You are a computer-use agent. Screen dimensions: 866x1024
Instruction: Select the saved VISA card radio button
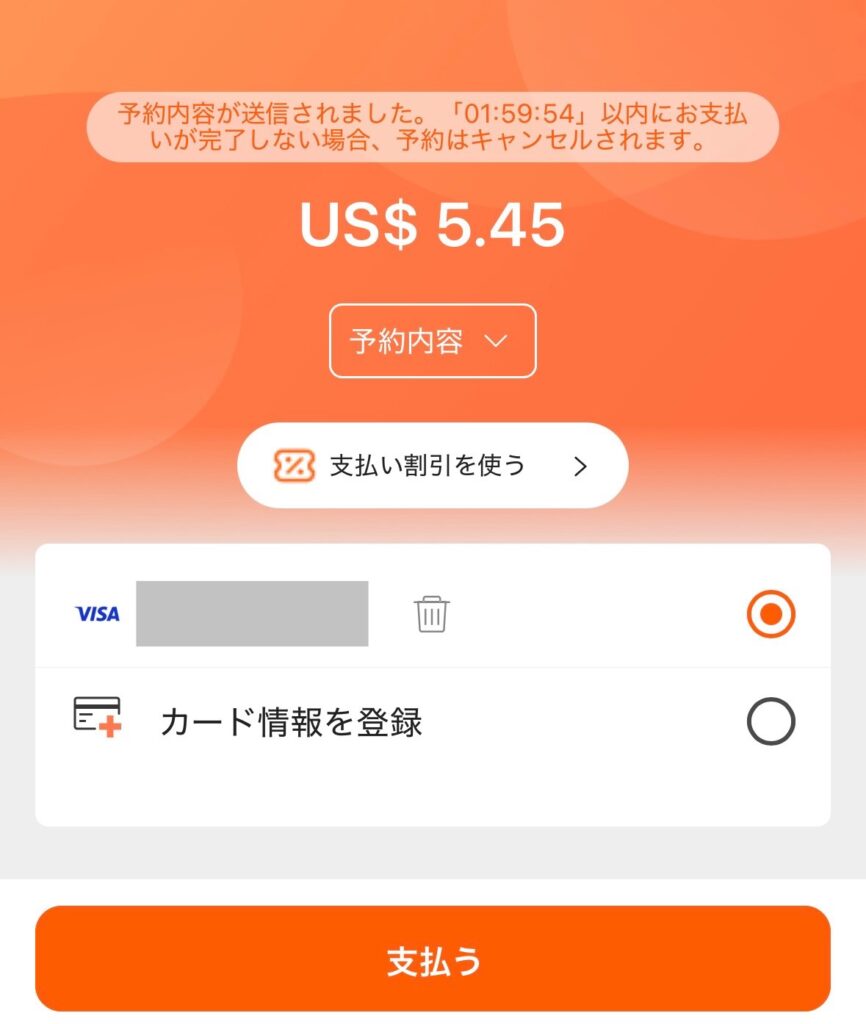[x=770, y=614]
